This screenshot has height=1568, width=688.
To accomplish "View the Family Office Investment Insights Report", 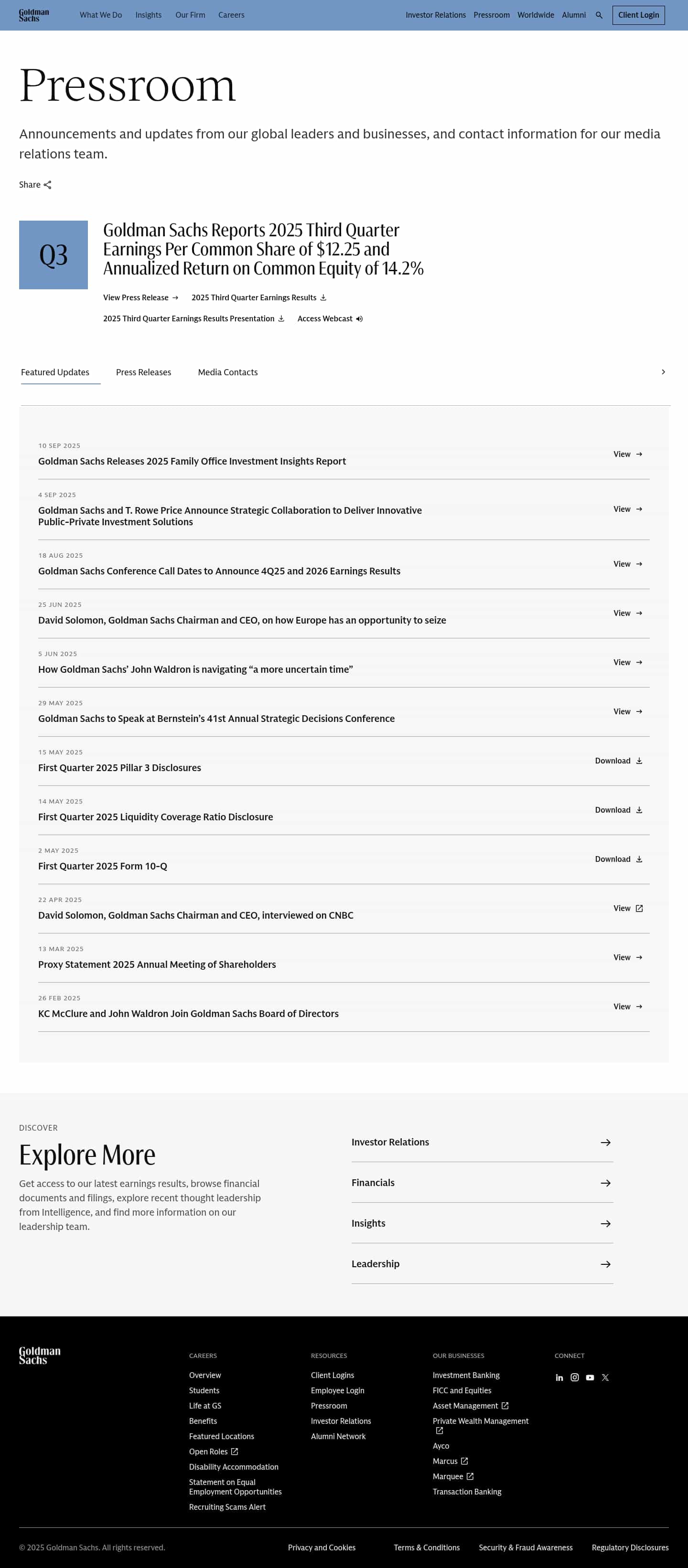I will tap(628, 455).
